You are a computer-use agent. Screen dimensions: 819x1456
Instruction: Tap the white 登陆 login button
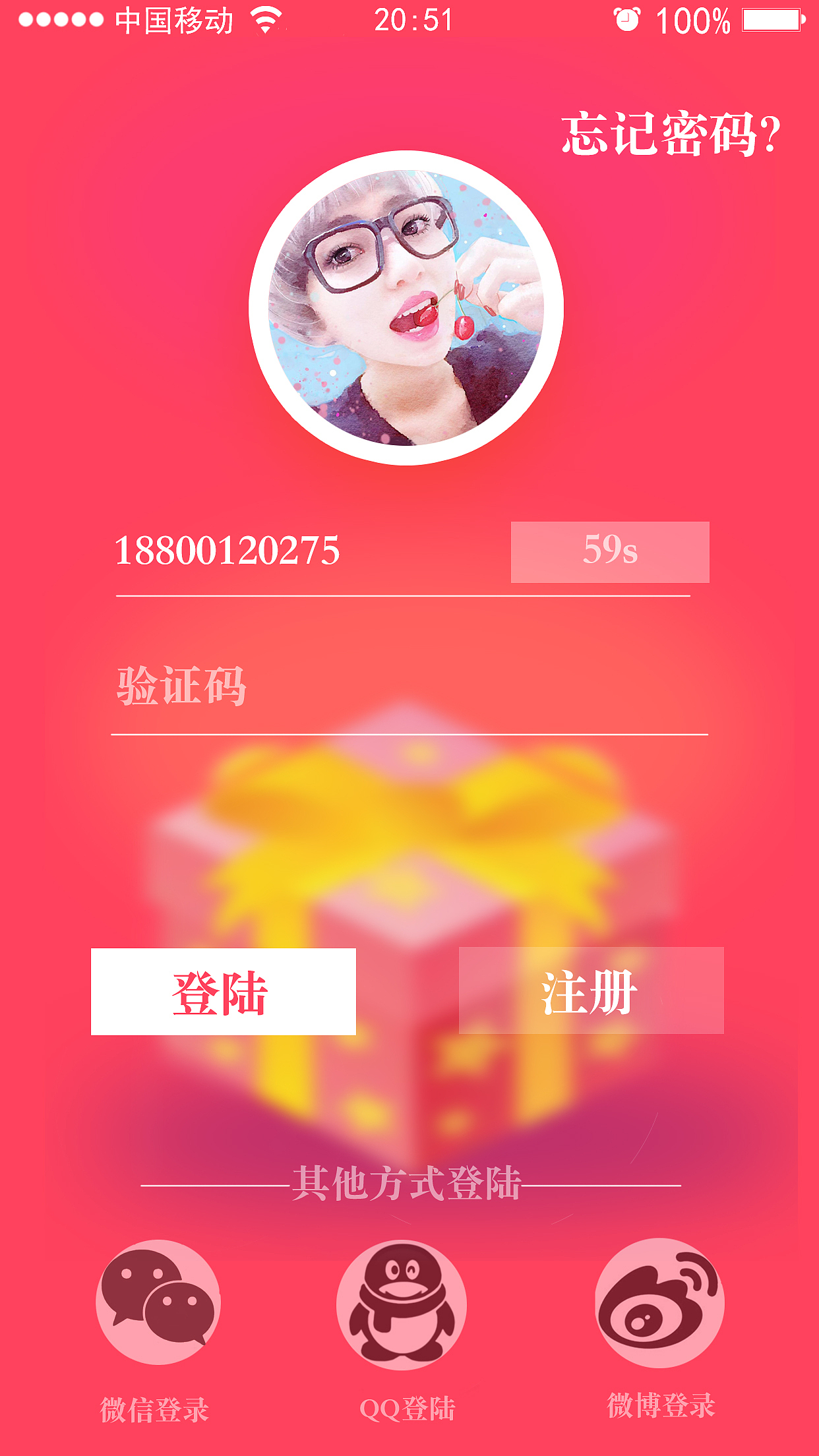224,992
